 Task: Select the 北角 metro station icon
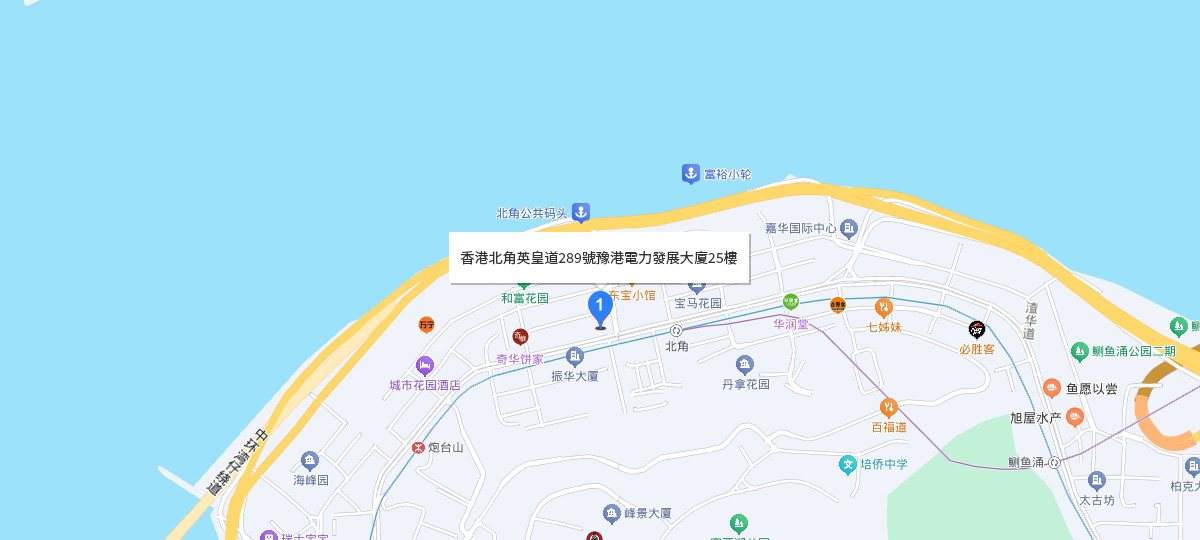[677, 330]
